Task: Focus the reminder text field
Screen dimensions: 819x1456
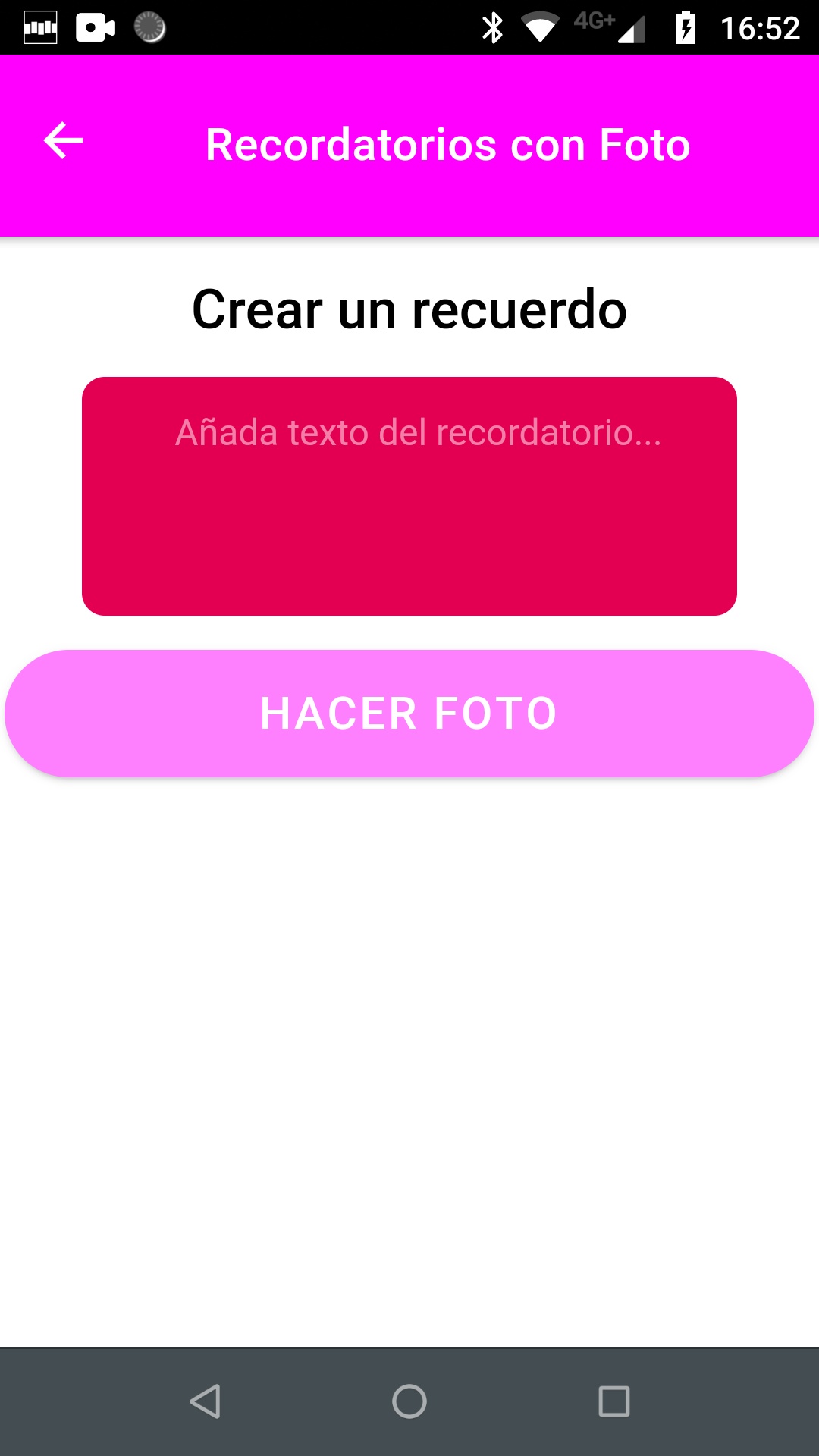Action: [409, 496]
